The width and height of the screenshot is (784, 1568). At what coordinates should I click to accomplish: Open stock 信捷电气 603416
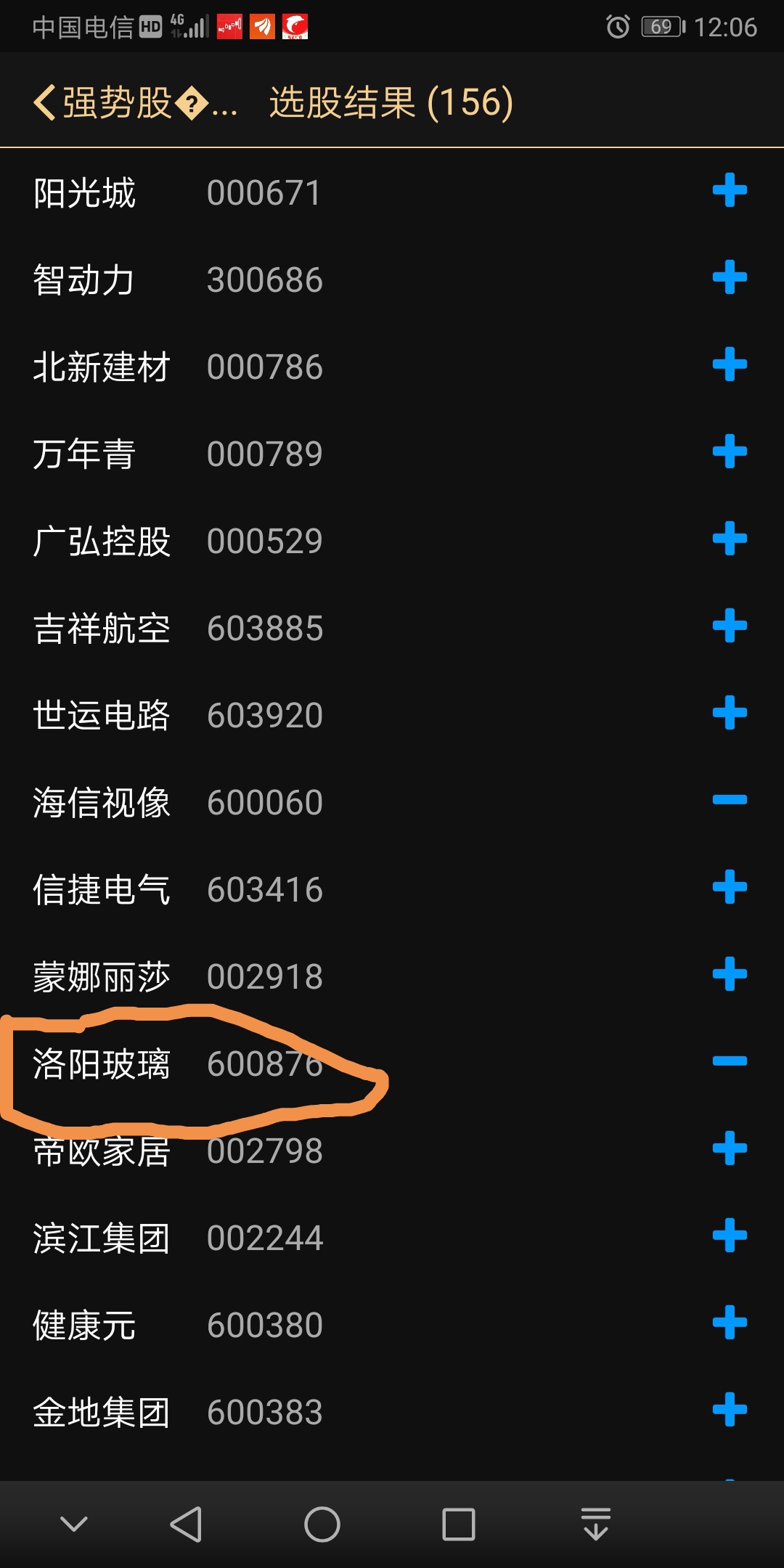178,889
